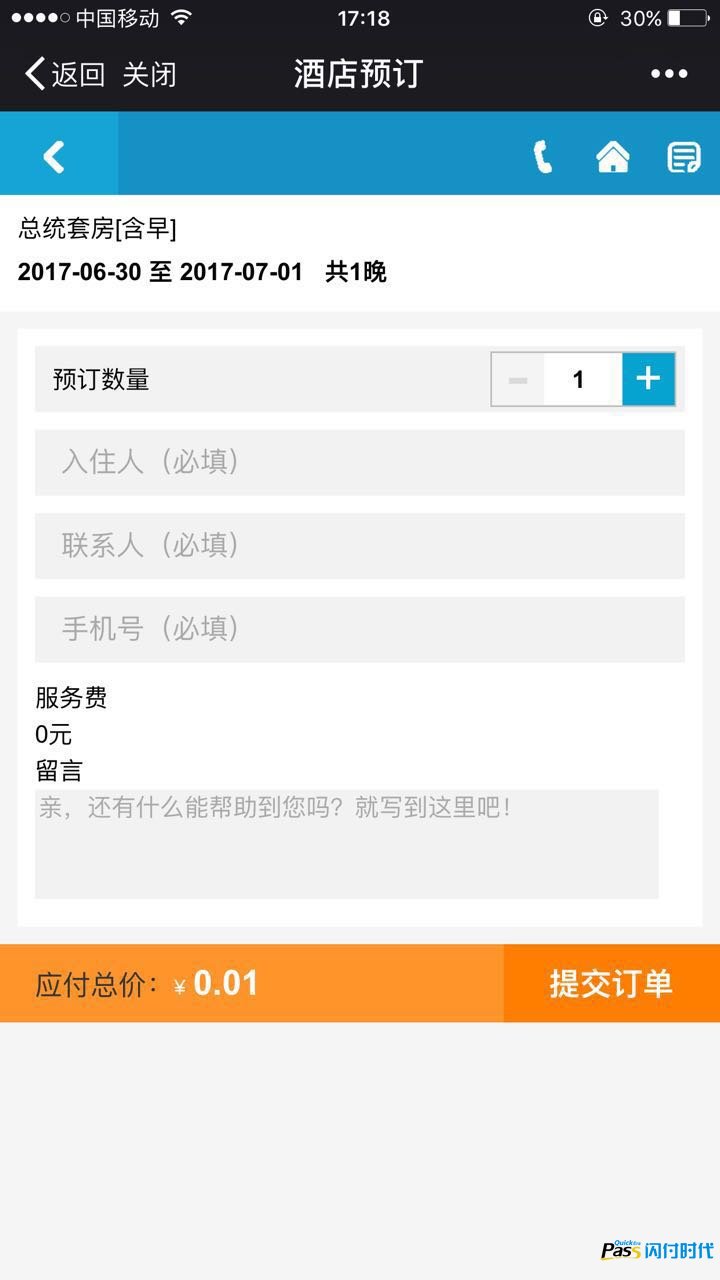Tap 返回 to go back
720x1280 pixels.
point(65,74)
